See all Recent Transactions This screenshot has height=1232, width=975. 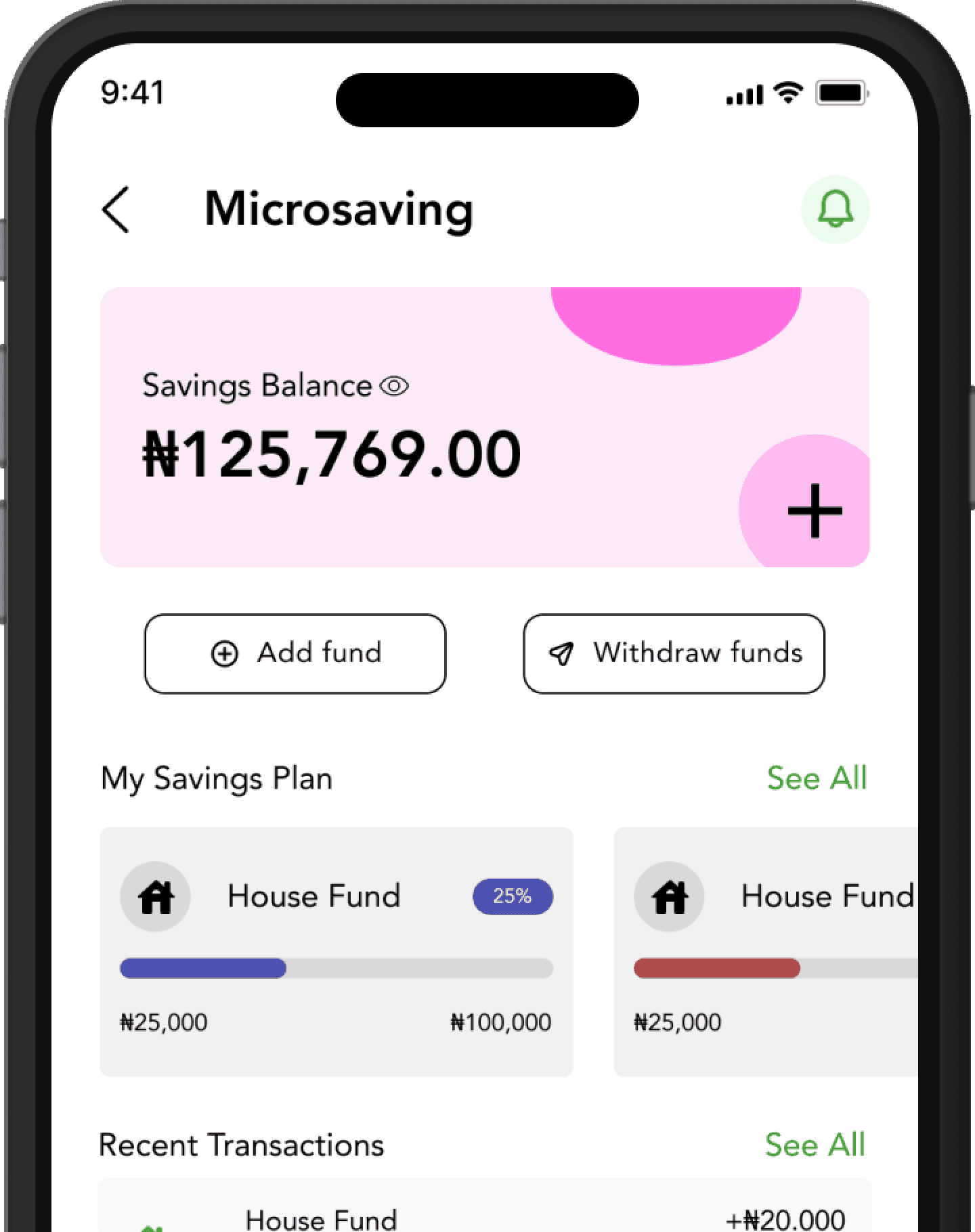(815, 1145)
